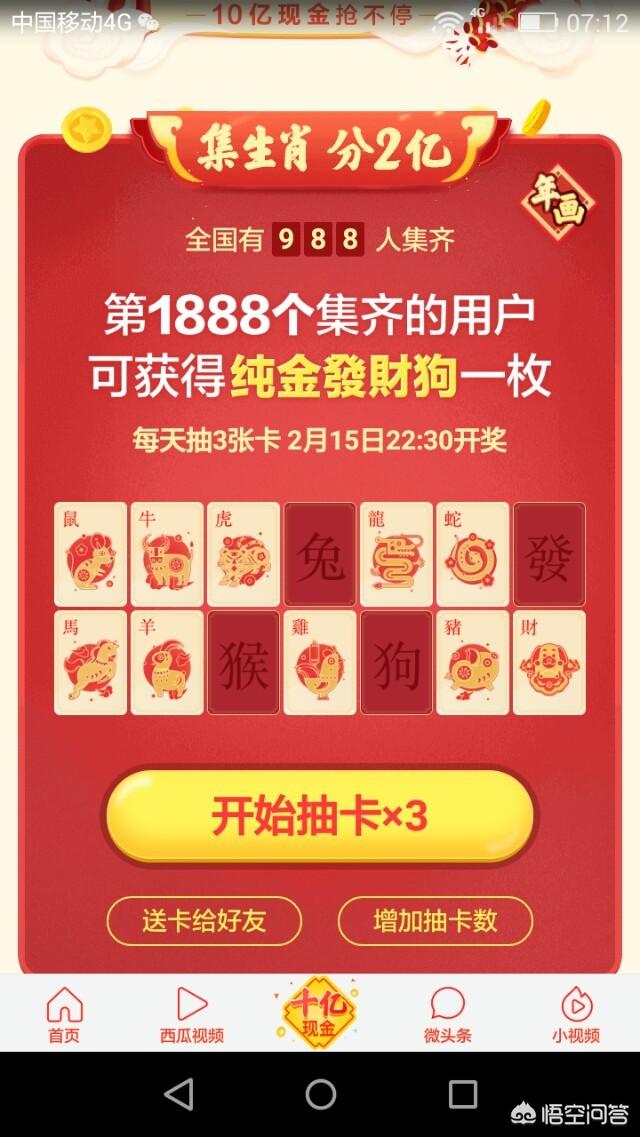Select the 虎 zodiac card
The width and height of the screenshot is (640, 1137).
243,554
